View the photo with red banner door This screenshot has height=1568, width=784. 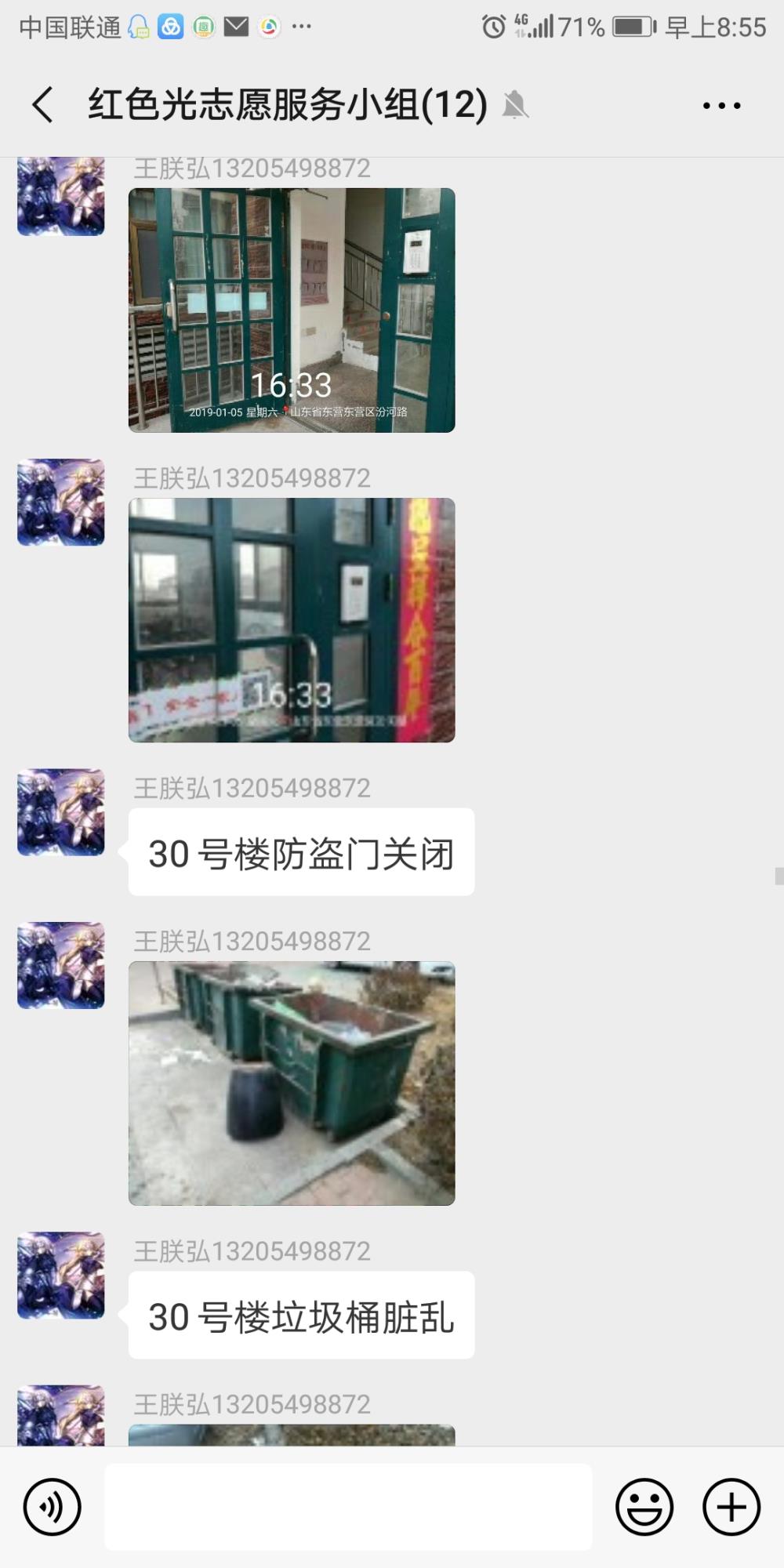point(292,620)
